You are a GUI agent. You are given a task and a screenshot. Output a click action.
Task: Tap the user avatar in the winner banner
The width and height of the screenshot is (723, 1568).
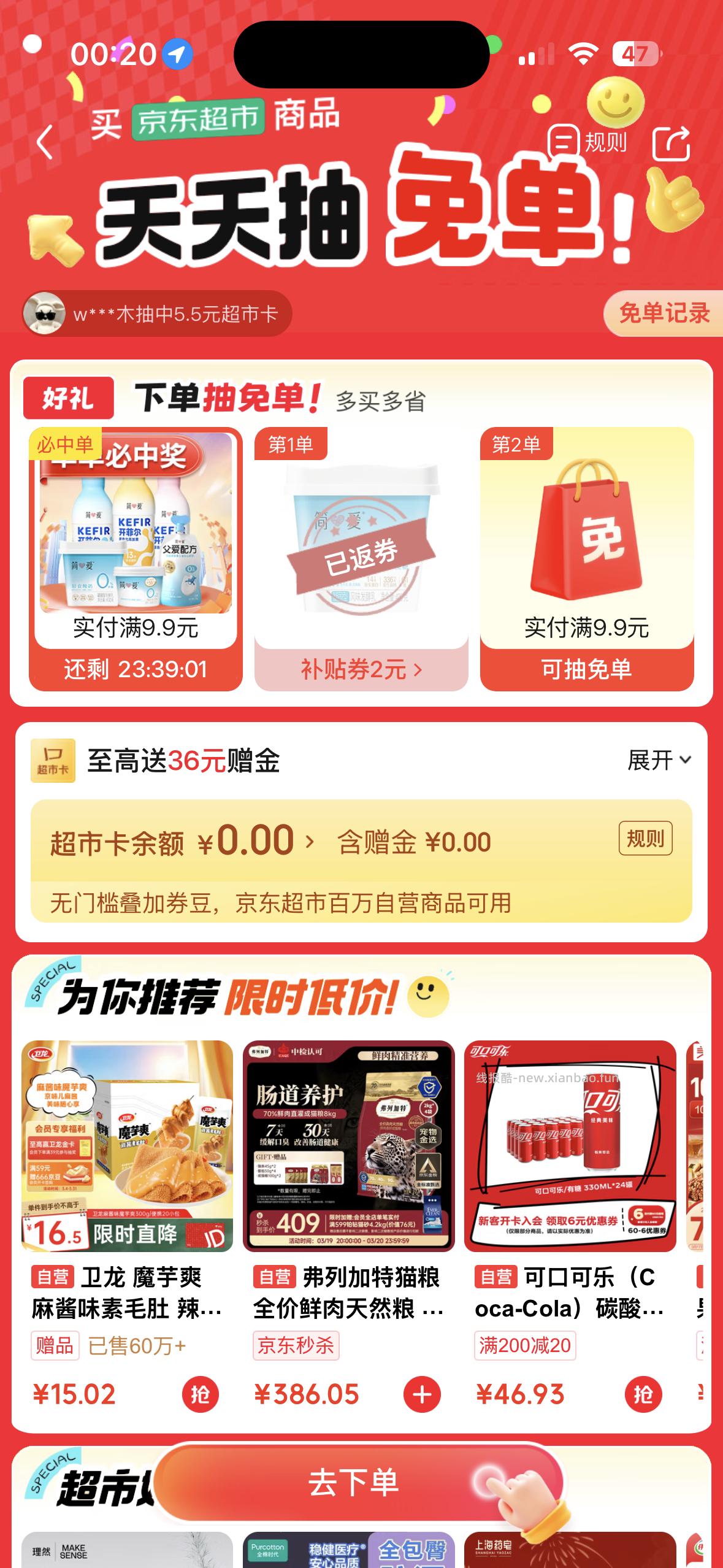click(43, 313)
